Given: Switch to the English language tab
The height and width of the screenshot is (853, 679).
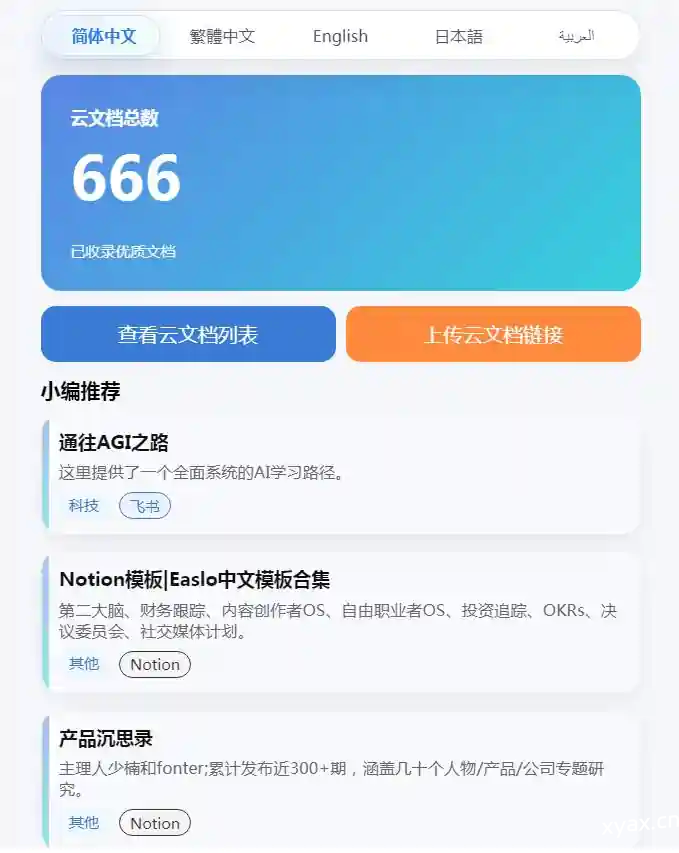Looking at the screenshot, I should [340, 36].
